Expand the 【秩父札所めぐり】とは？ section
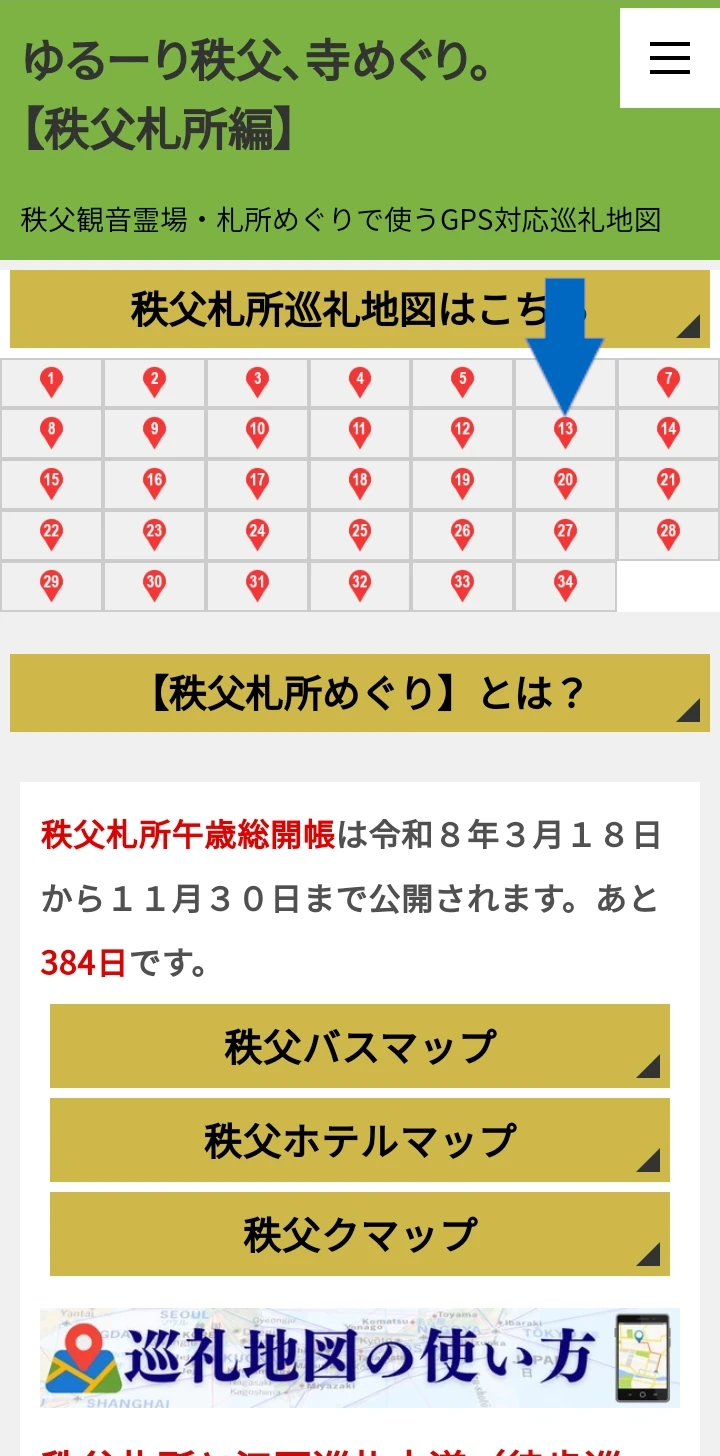Screen dimensions: 720x1456 pos(358,693)
